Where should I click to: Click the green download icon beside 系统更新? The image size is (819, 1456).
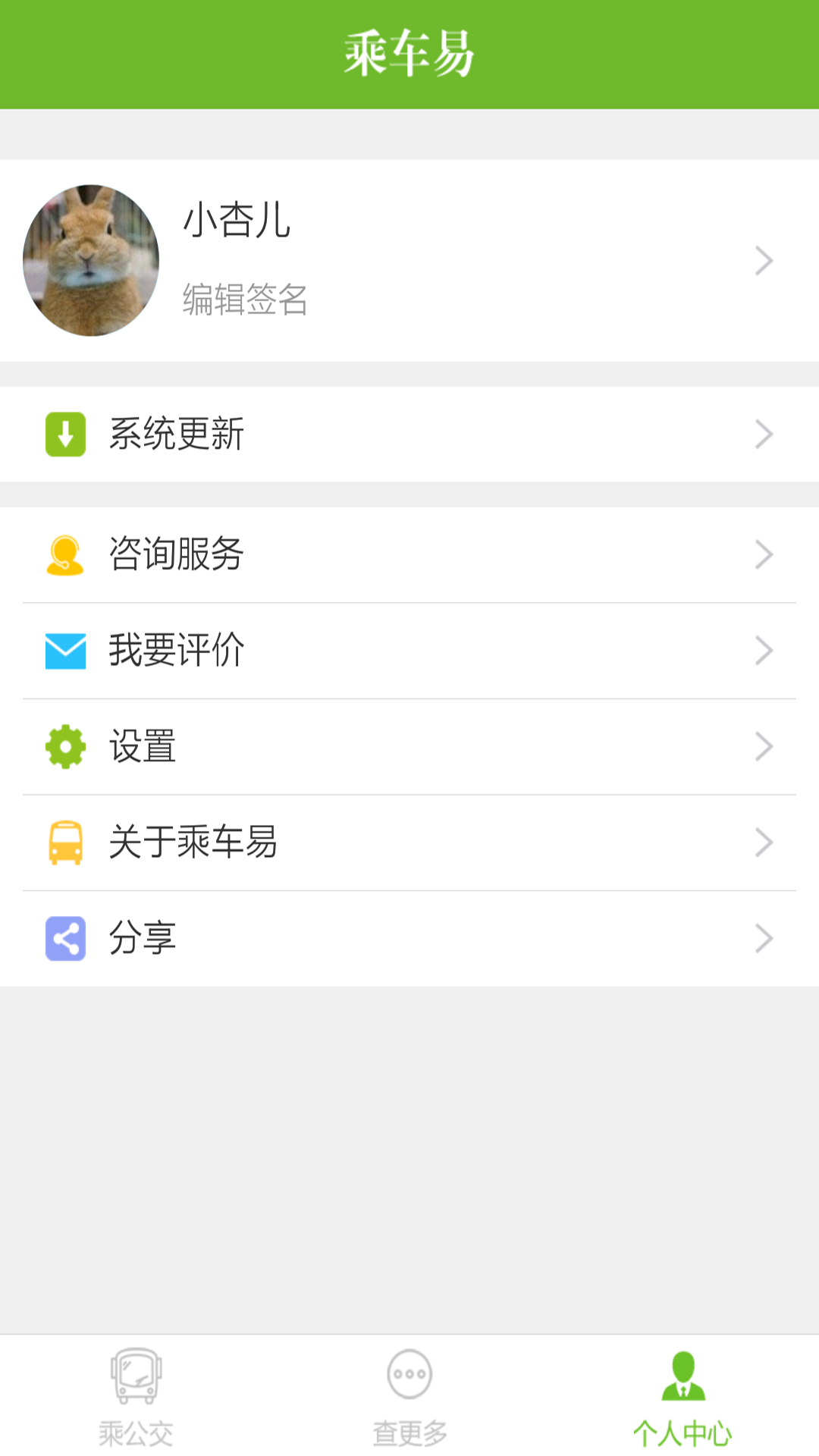click(65, 434)
